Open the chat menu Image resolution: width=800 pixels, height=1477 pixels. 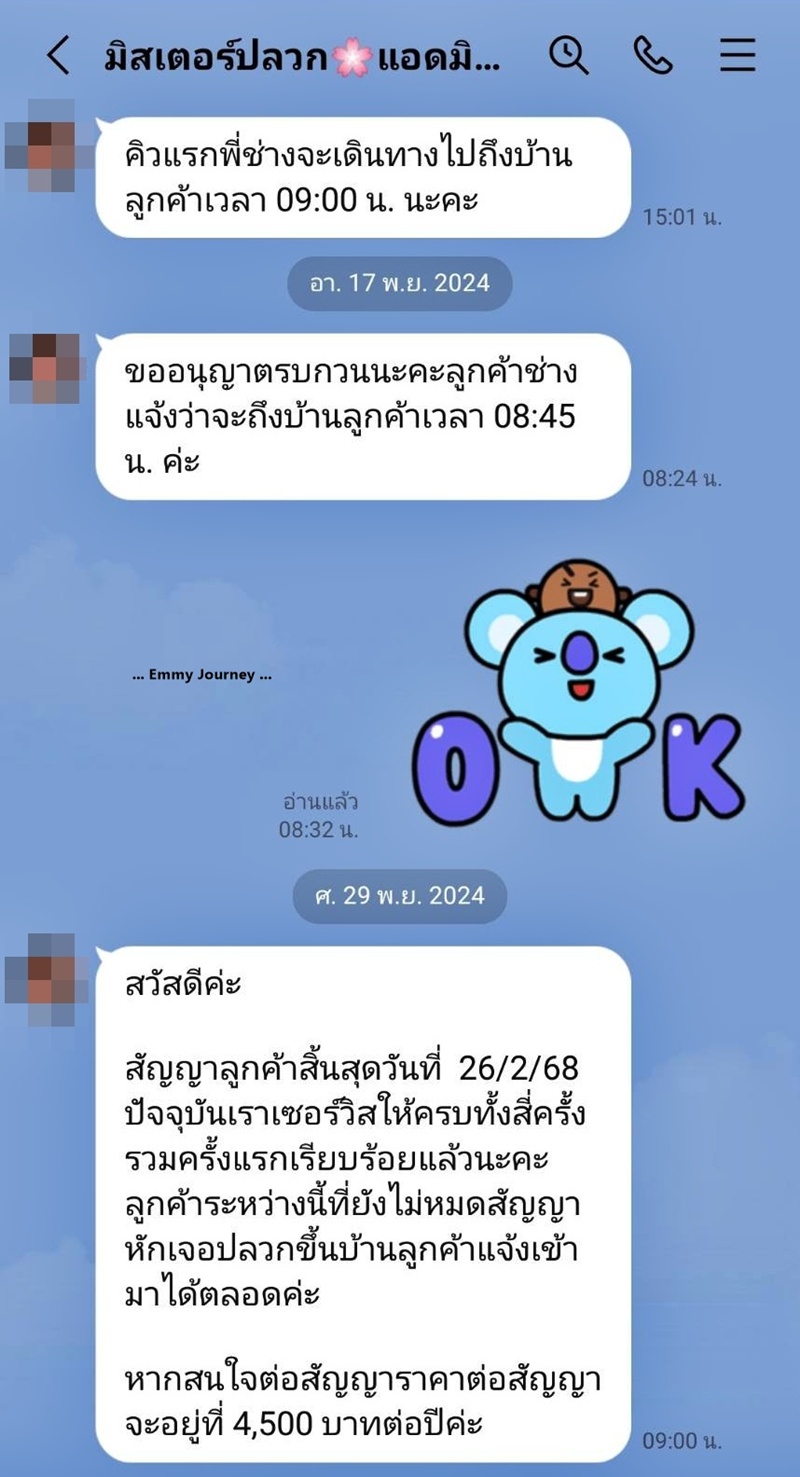737,56
